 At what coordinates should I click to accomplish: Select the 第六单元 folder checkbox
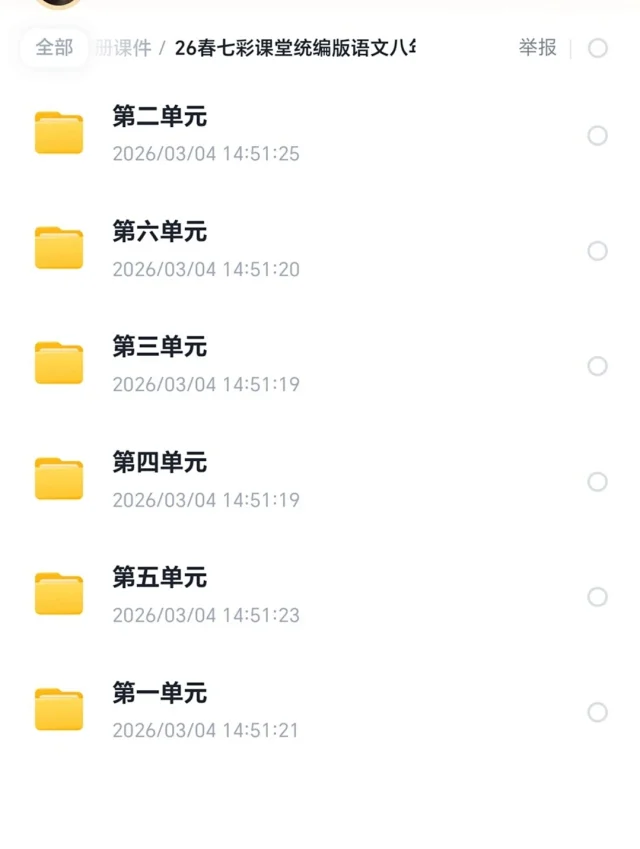coord(597,251)
